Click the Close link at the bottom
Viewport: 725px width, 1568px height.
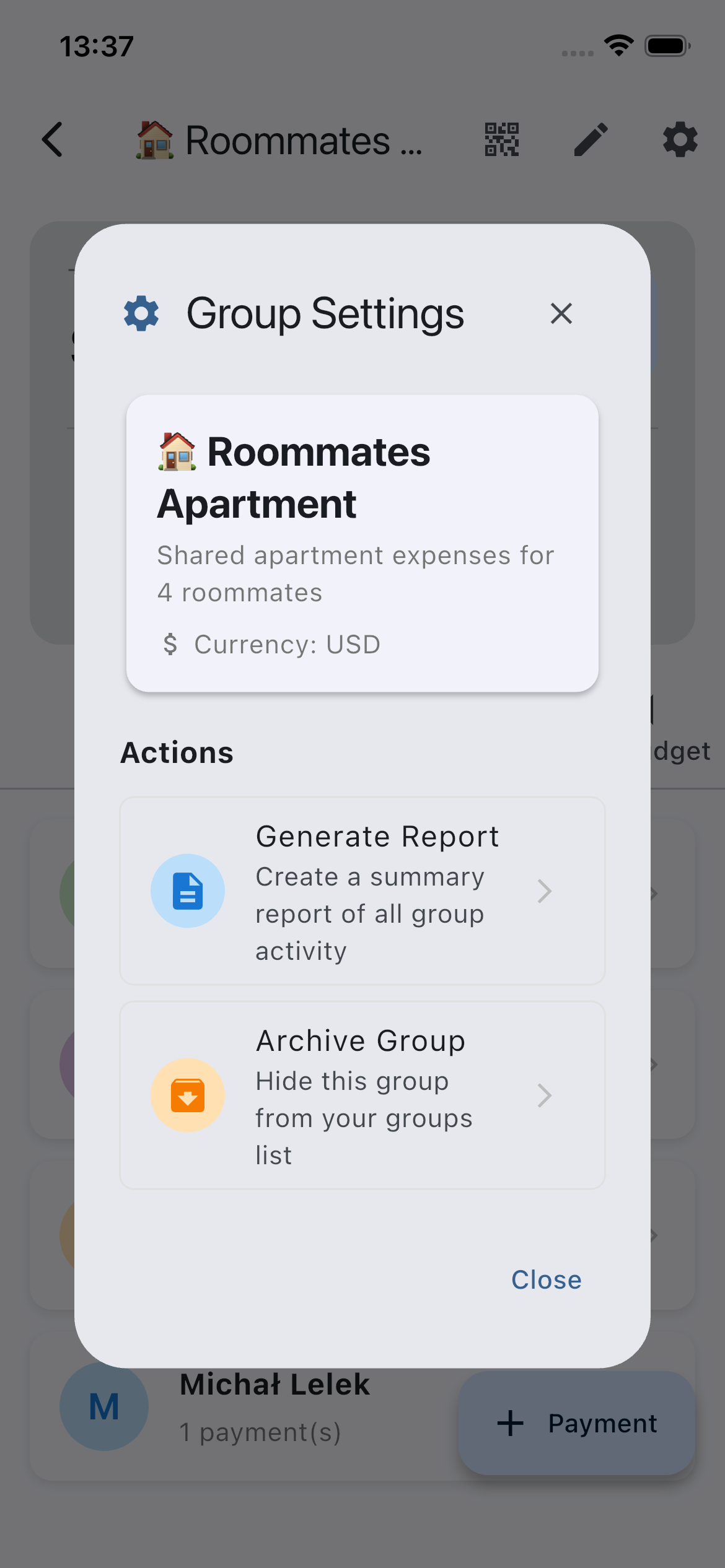[x=545, y=1279]
